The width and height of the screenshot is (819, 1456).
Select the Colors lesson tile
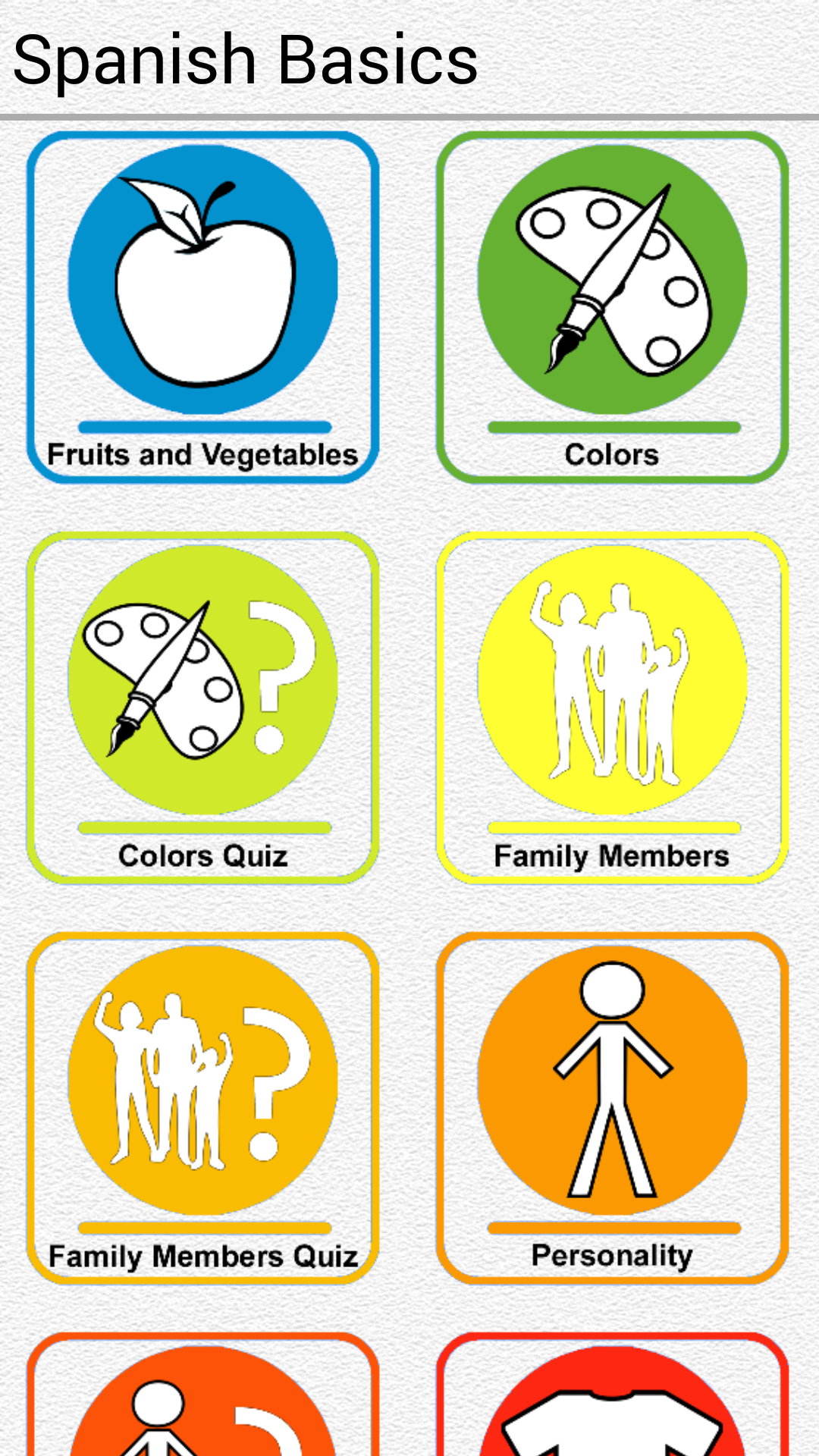click(x=612, y=307)
